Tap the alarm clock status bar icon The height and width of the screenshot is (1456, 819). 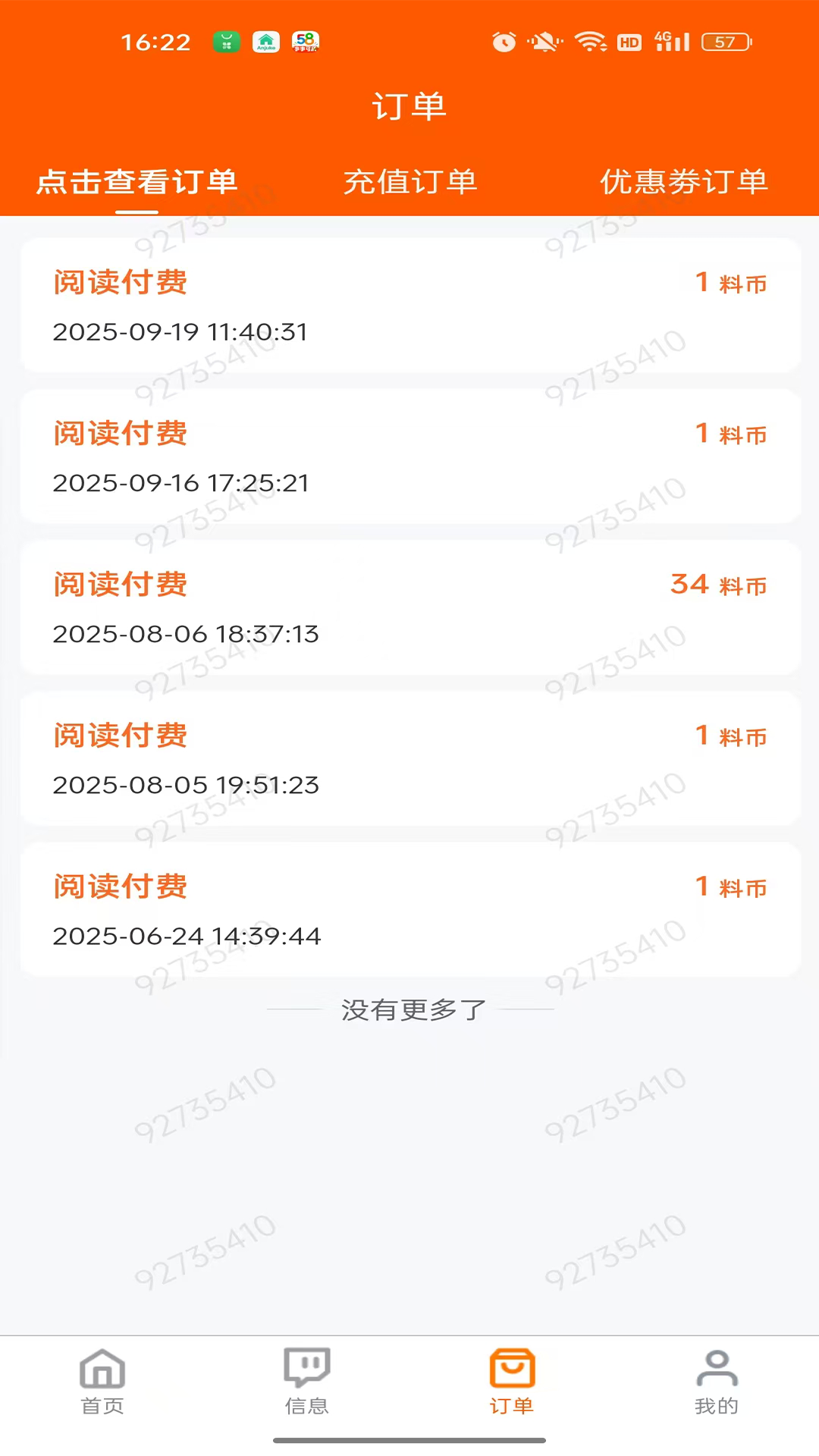[503, 42]
